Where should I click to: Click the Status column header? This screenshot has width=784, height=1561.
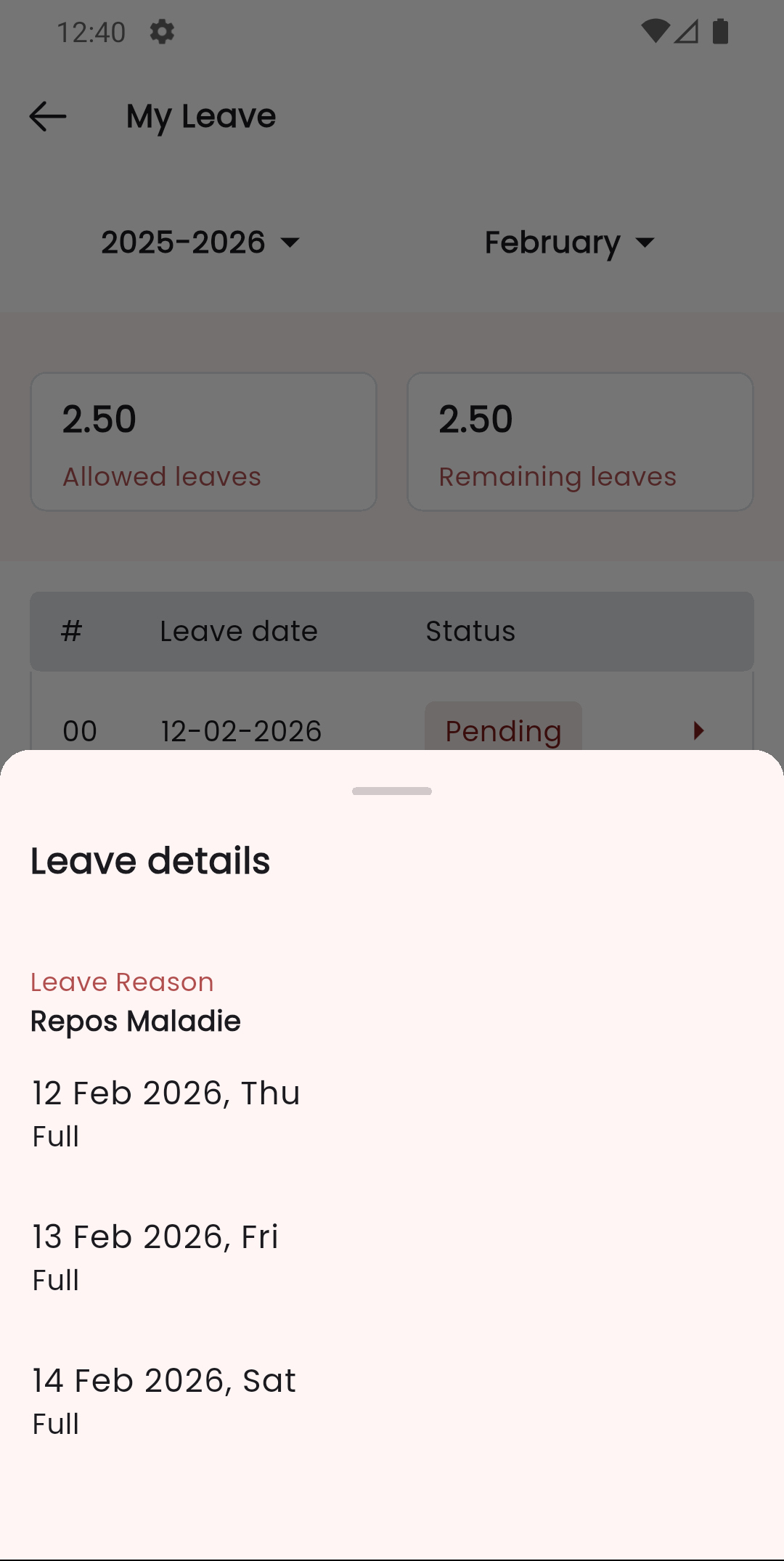coord(470,631)
